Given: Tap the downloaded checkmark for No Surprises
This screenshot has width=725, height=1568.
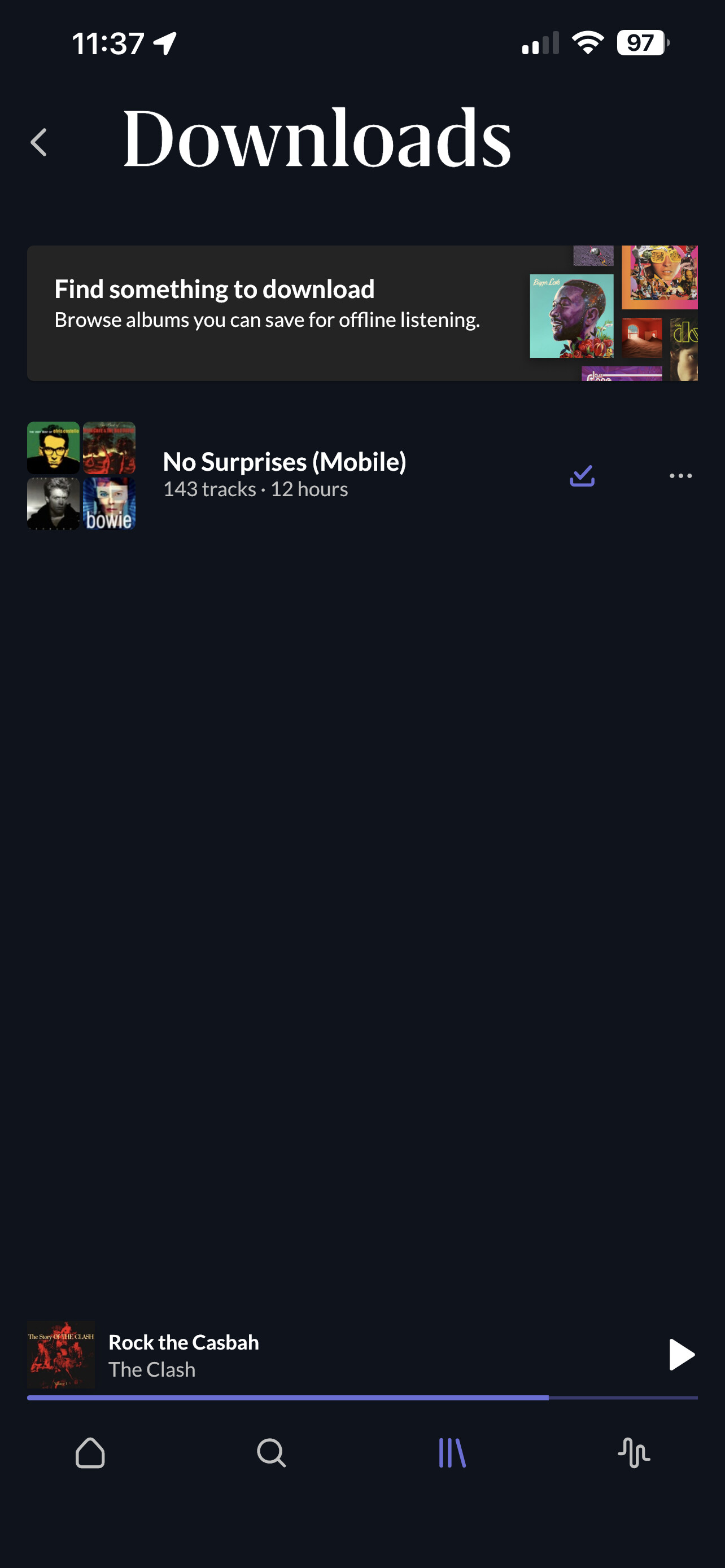Looking at the screenshot, I should pyautogui.click(x=582, y=475).
